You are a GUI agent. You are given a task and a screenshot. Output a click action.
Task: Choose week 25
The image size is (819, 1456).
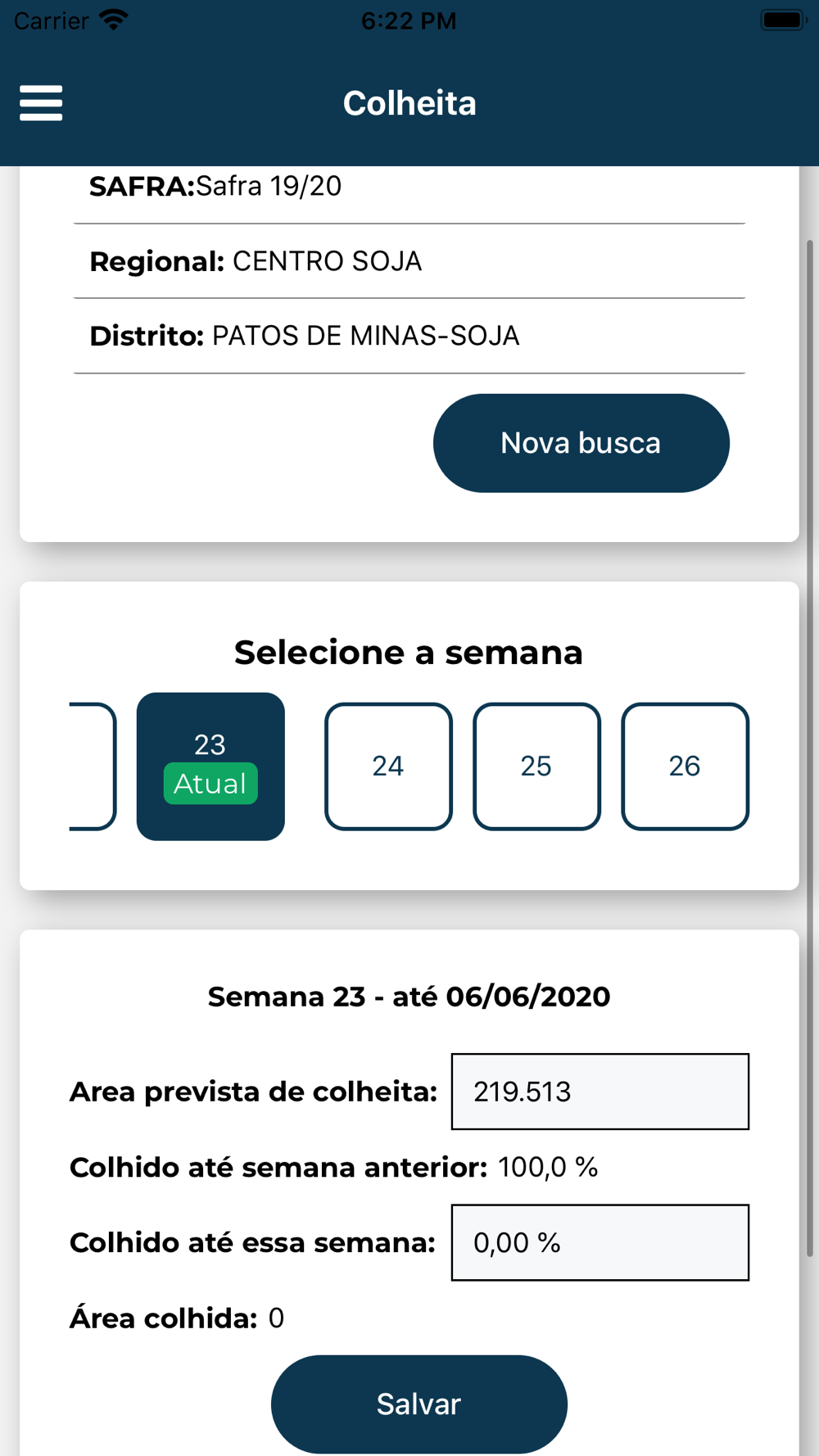(x=536, y=766)
